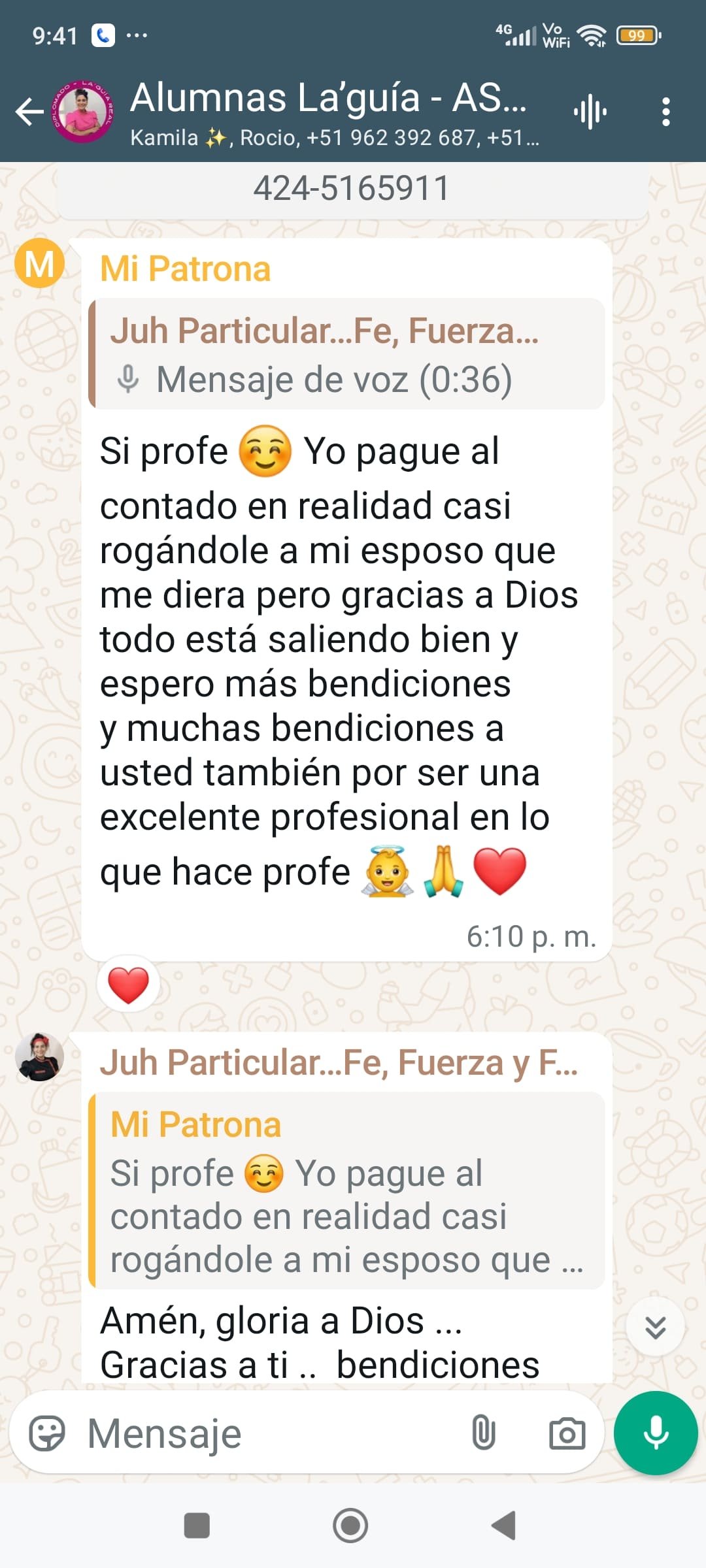This screenshot has height=1568, width=706.
Task: Go to the system home screen
Action: click(x=350, y=1526)
